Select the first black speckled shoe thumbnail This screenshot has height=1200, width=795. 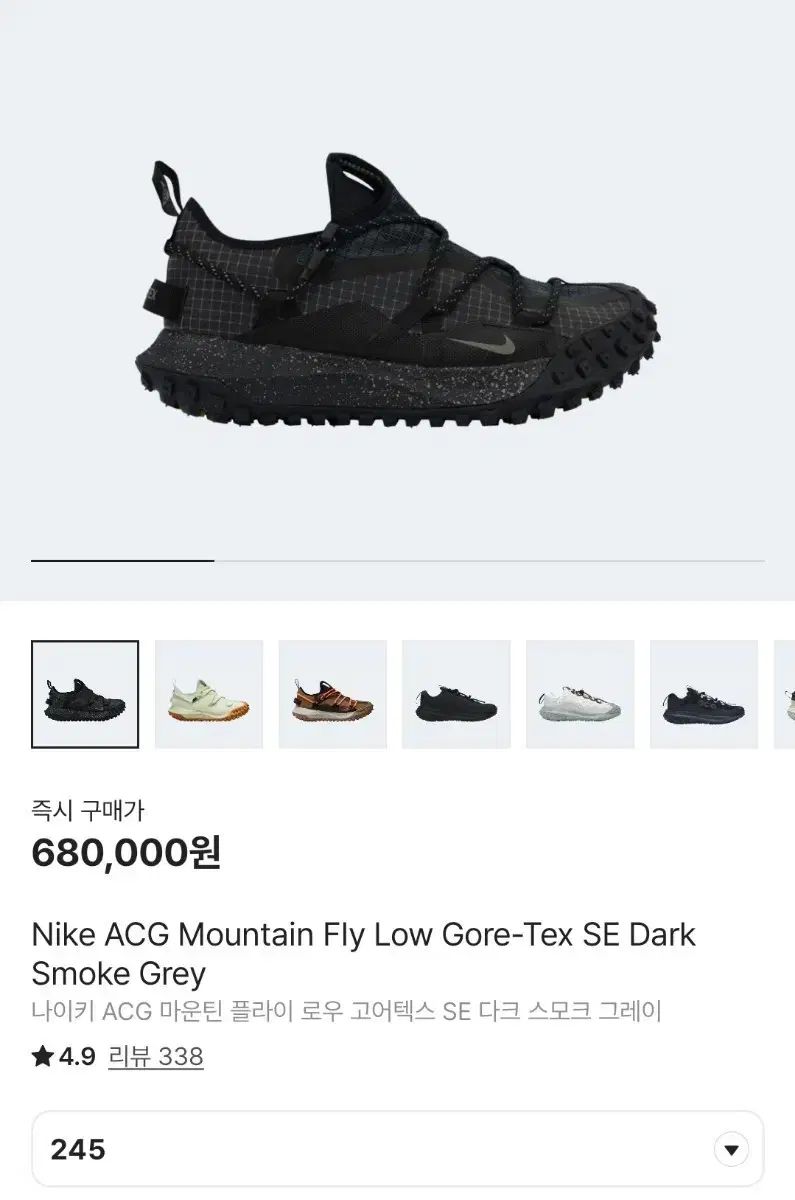[85, 695]
